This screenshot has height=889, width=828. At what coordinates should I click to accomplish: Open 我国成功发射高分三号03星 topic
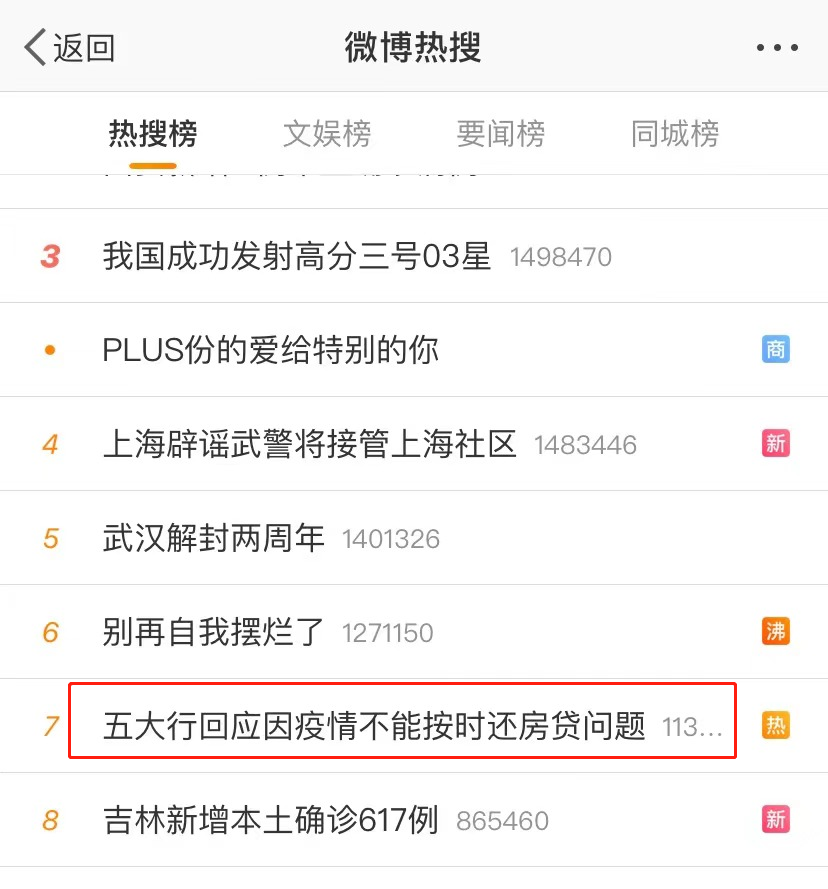pyautogui.click(x=297, y=257)
